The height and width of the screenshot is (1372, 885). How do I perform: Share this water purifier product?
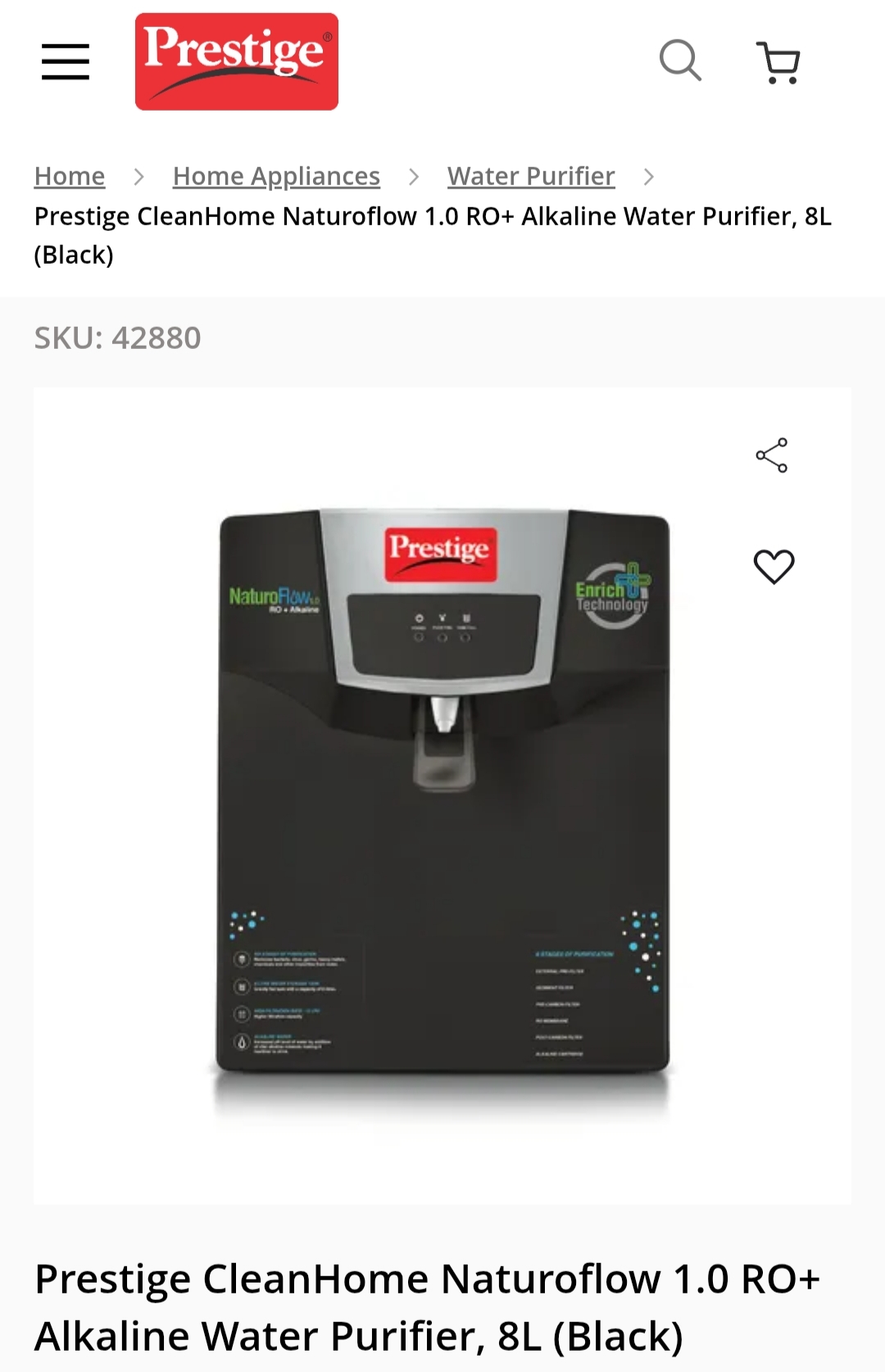772,455
